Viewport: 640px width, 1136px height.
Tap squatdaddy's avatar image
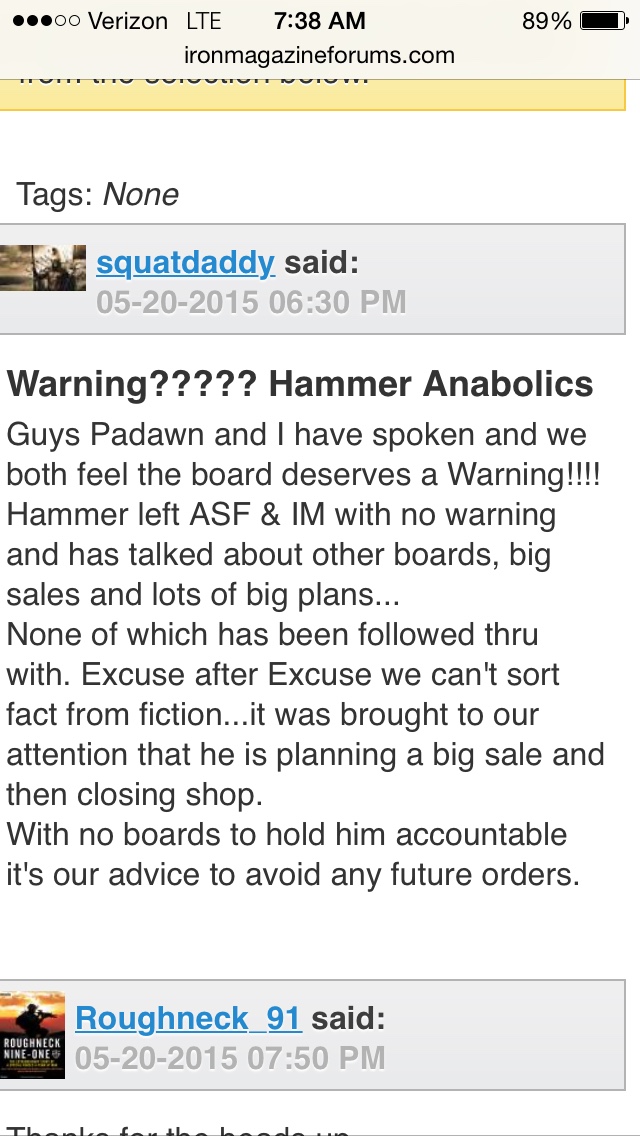point(43,268)
